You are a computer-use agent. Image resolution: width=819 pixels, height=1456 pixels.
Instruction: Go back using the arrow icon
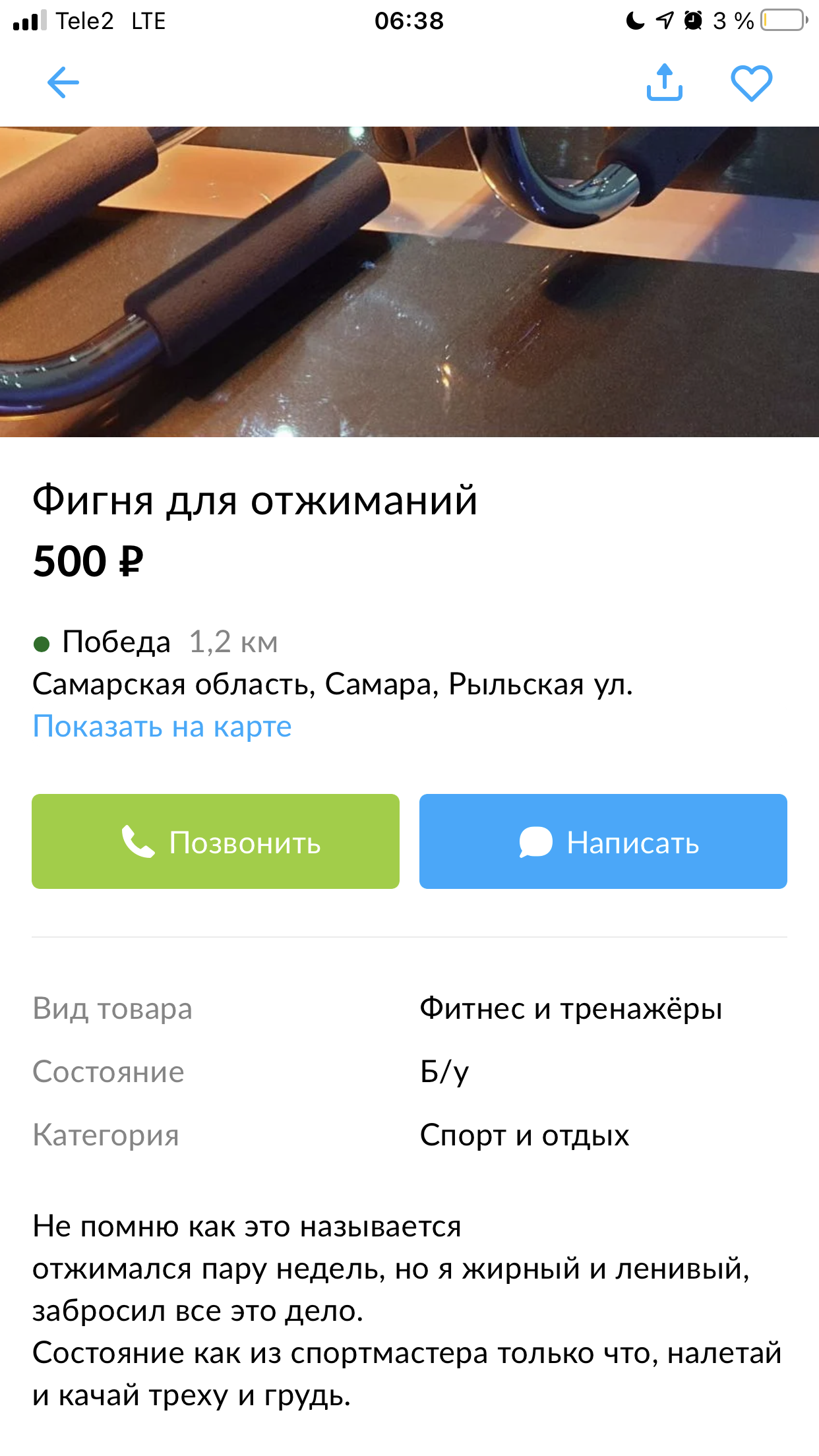click(x=63, y=83)
